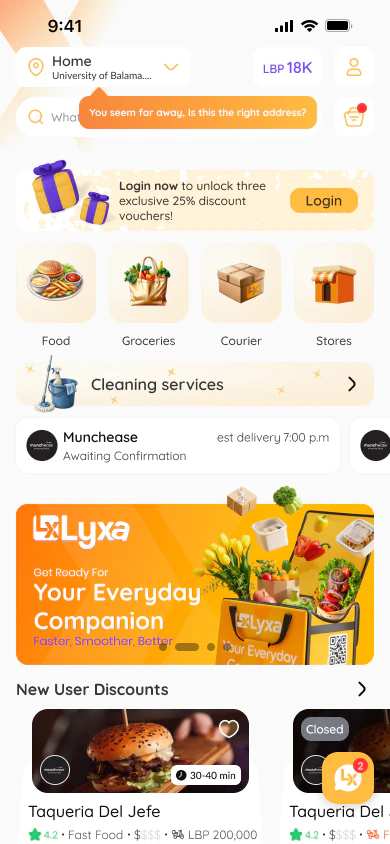Image resolution: width=390 pixels, height=844 pixels.
Task: Tap the Login button on voucher banner
Action: pos(324,201)
